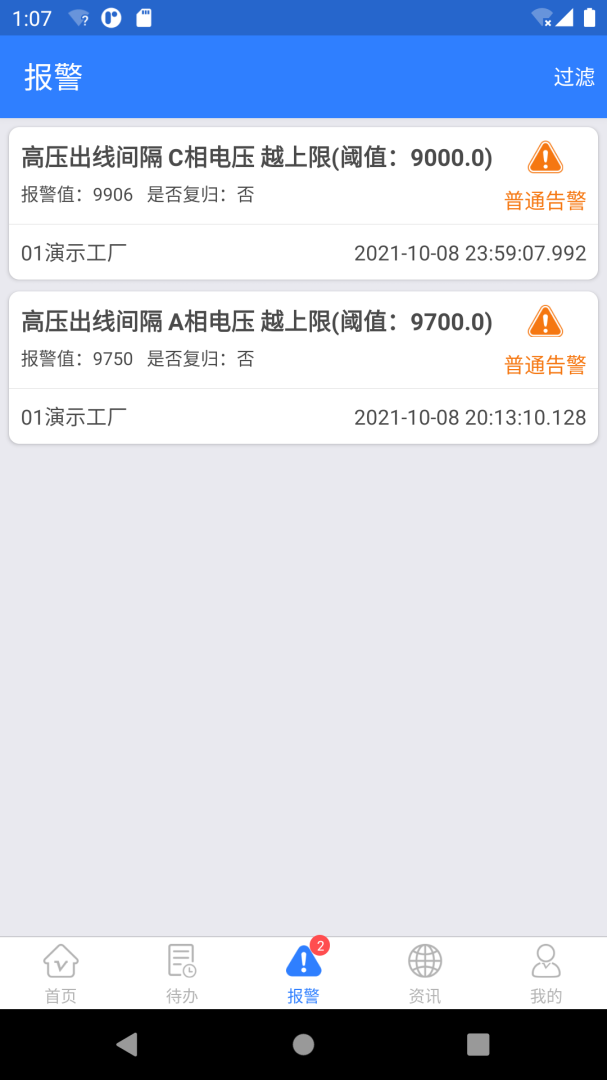Viewport: 607px width, 1080px height.
Task: Open the C相电压 alarm card
Action: [303, 203]
